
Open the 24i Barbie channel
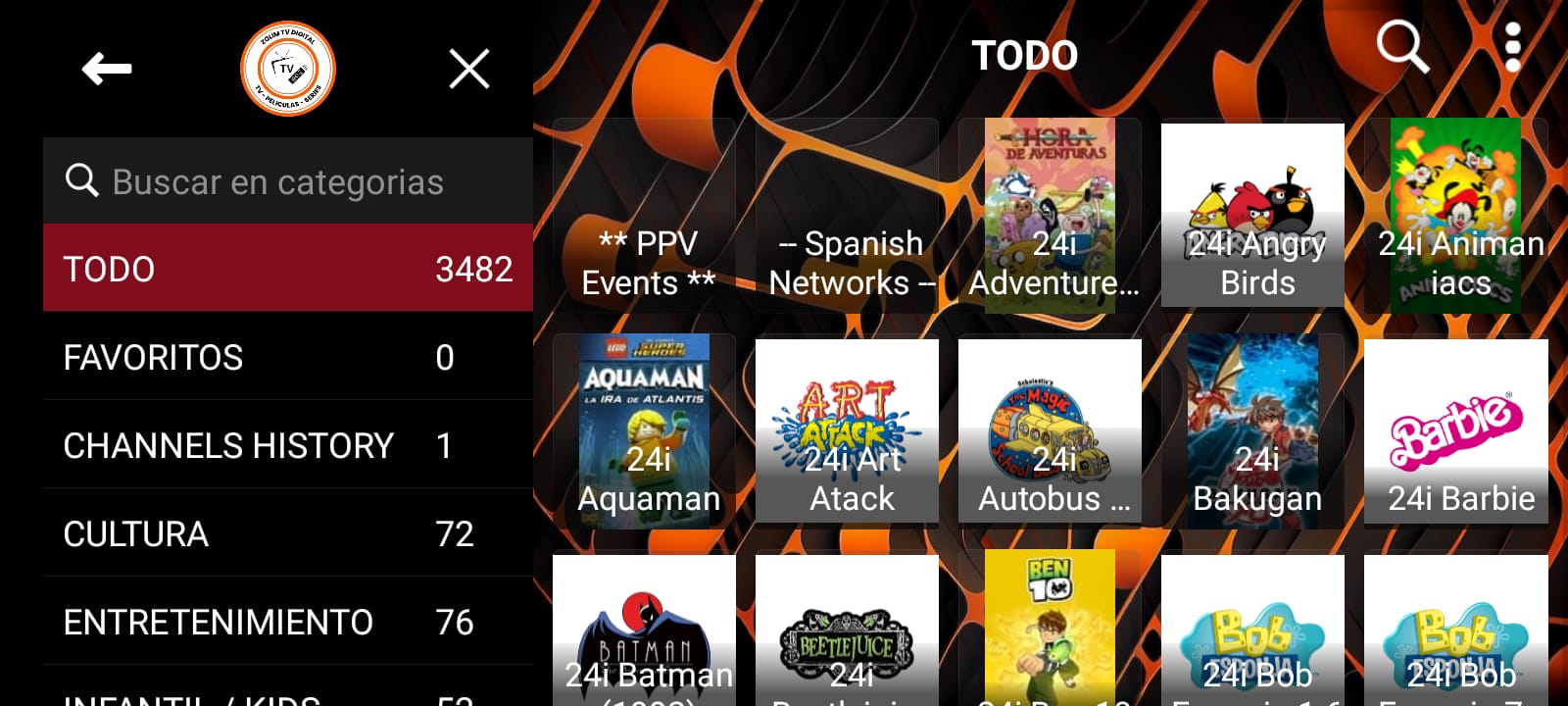[x=1456, y=431]
